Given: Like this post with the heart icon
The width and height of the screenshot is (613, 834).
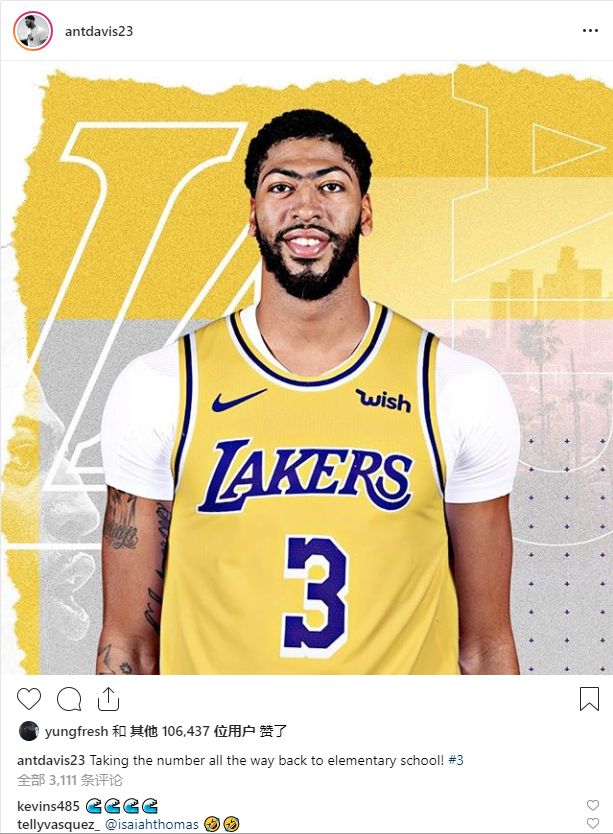Looking at the screenshot, I should (30, 698).
